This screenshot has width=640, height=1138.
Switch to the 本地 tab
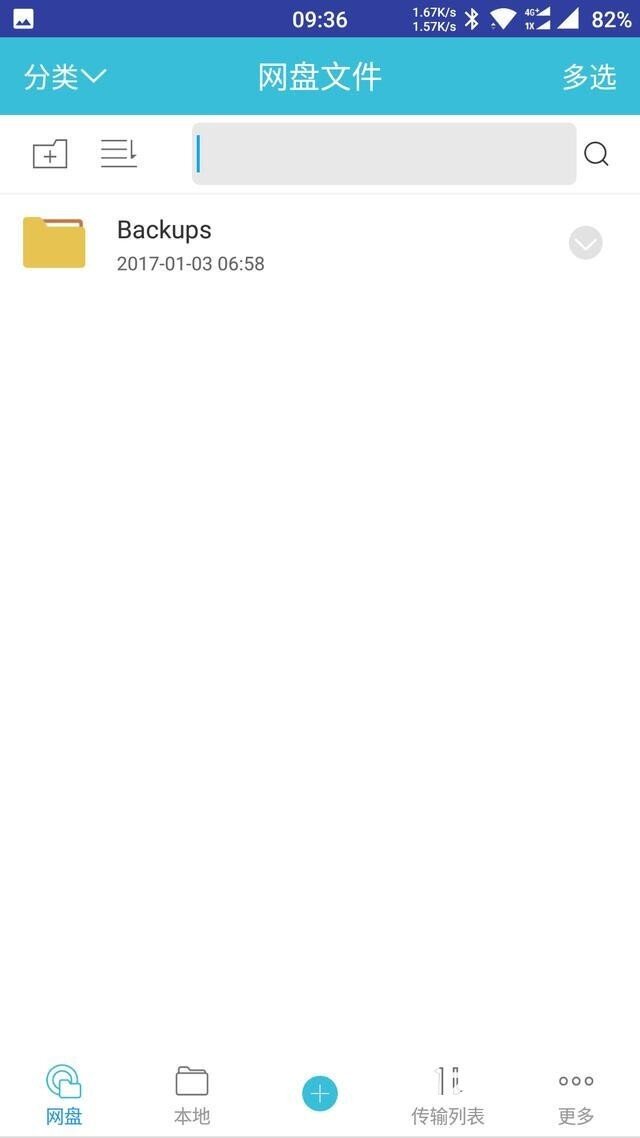point(192,1095)
